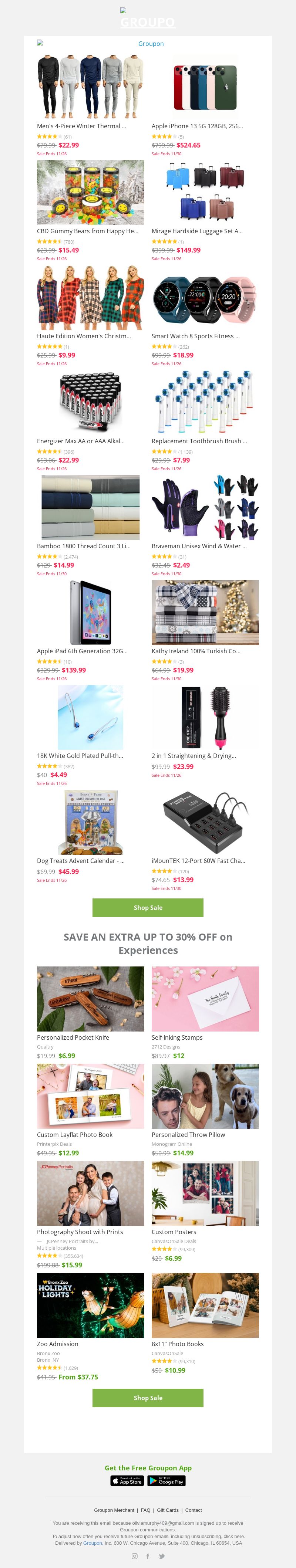The image size is (296, 1568).
Task: Open the Groupon Merchant link
Action: [x=114, y=1510]
